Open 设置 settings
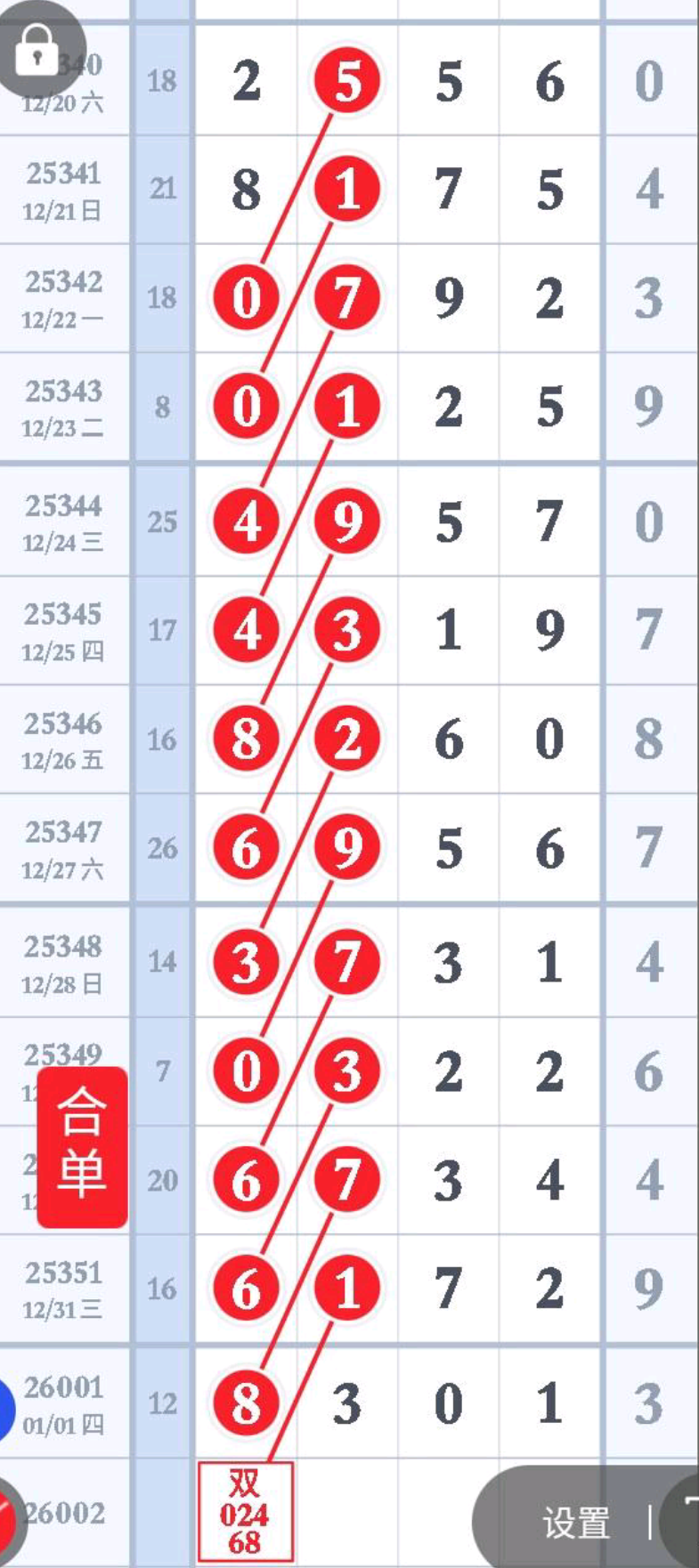 [575, 1523]
